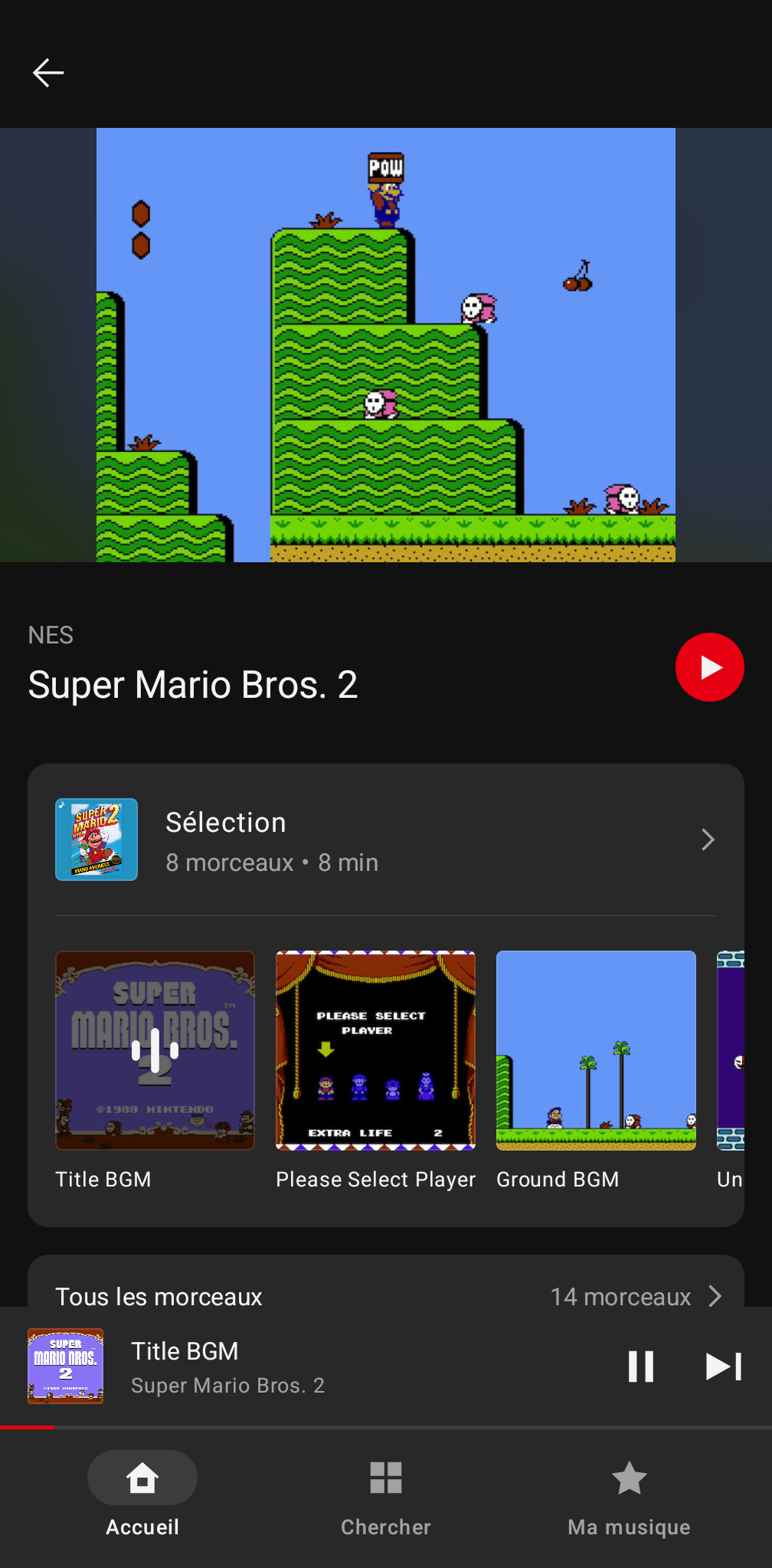Viewport: 772px width, 1568px height.
Task: Open the Title BGM track tile
Action: pos(155,1071)
